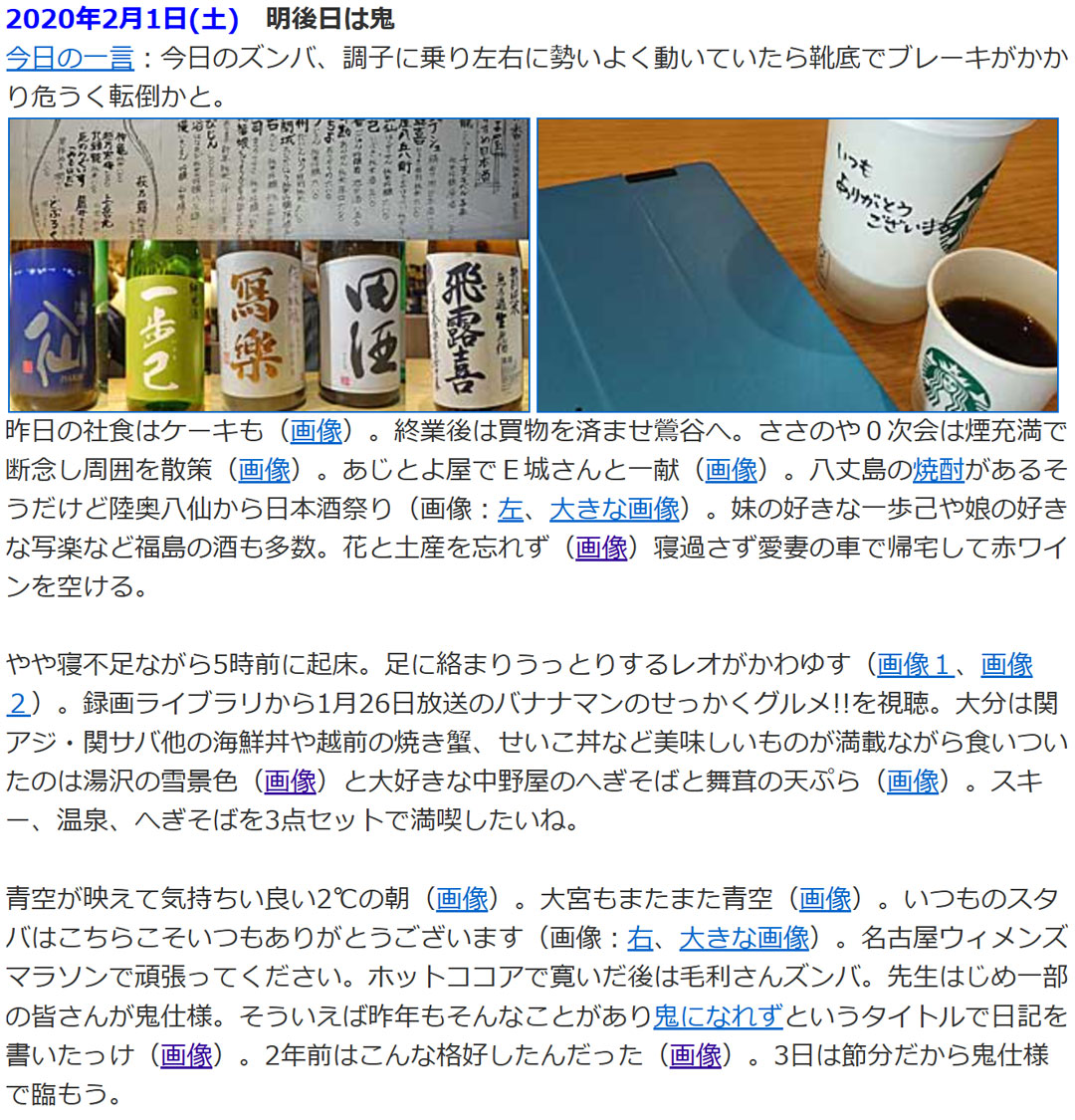Image resolution: width=1075 pixels, height=1120 pixels.
Task: Open the Starbucks cup photo
Action: tap(797, 265)
